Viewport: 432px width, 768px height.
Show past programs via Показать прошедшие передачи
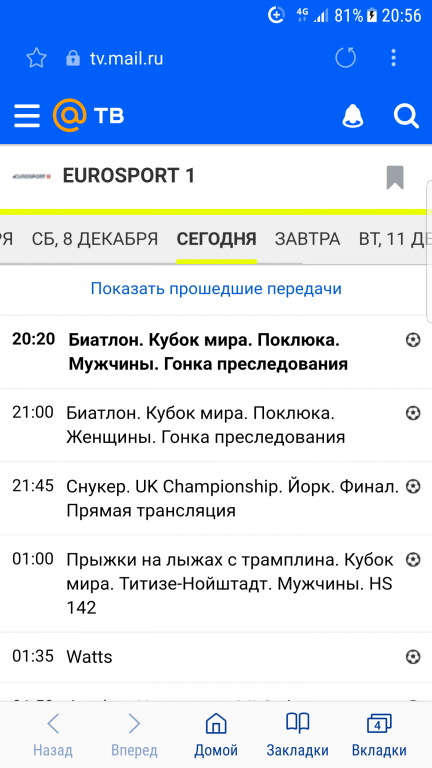216,288
